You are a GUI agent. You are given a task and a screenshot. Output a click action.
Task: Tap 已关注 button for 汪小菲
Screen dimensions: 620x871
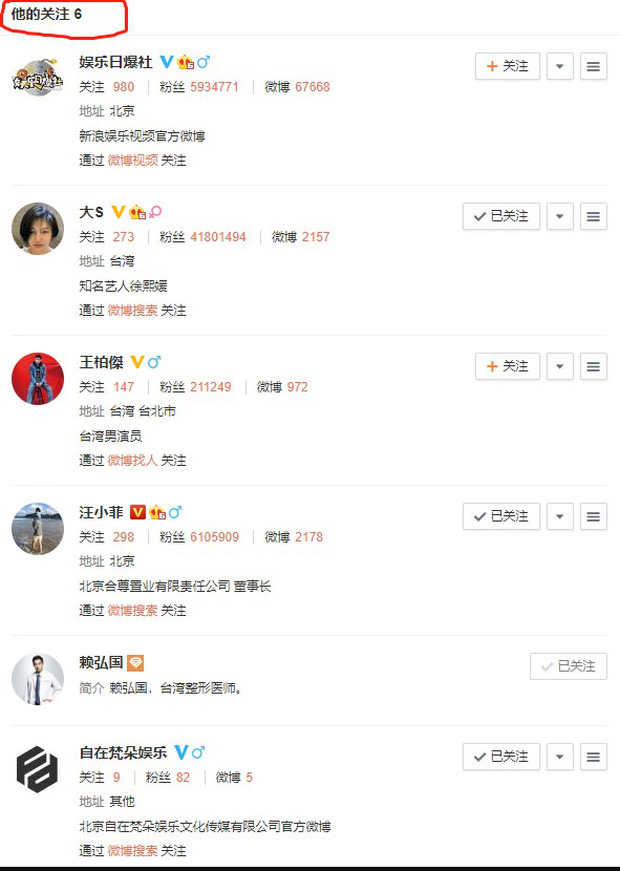tap(501, 516)
